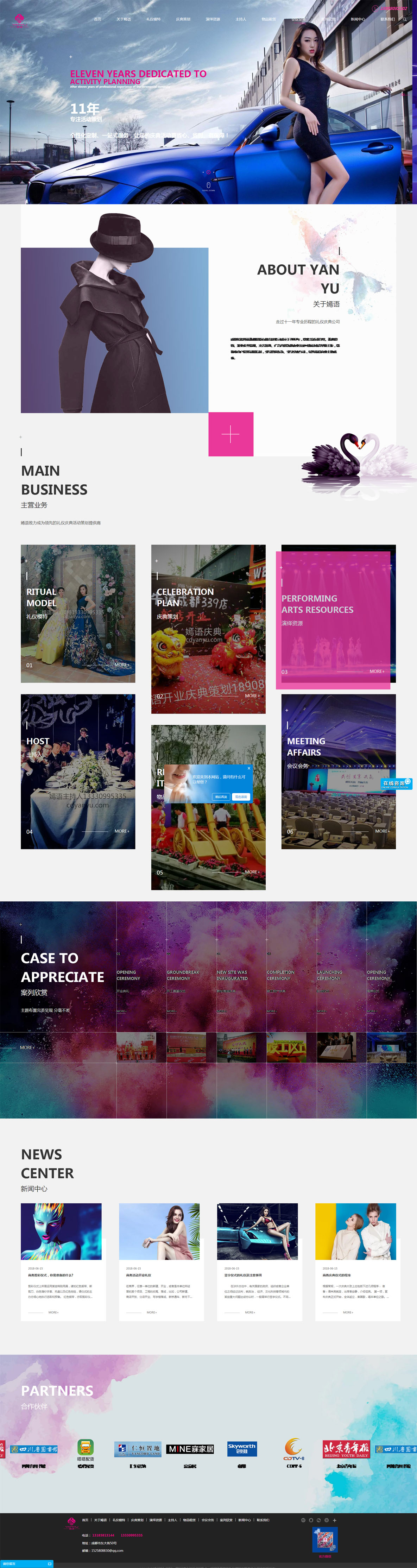This screenshot has width=417, height=1568.
Task: Open the 在线咨询 floating consultation button
Action: [x=396, y=783]
